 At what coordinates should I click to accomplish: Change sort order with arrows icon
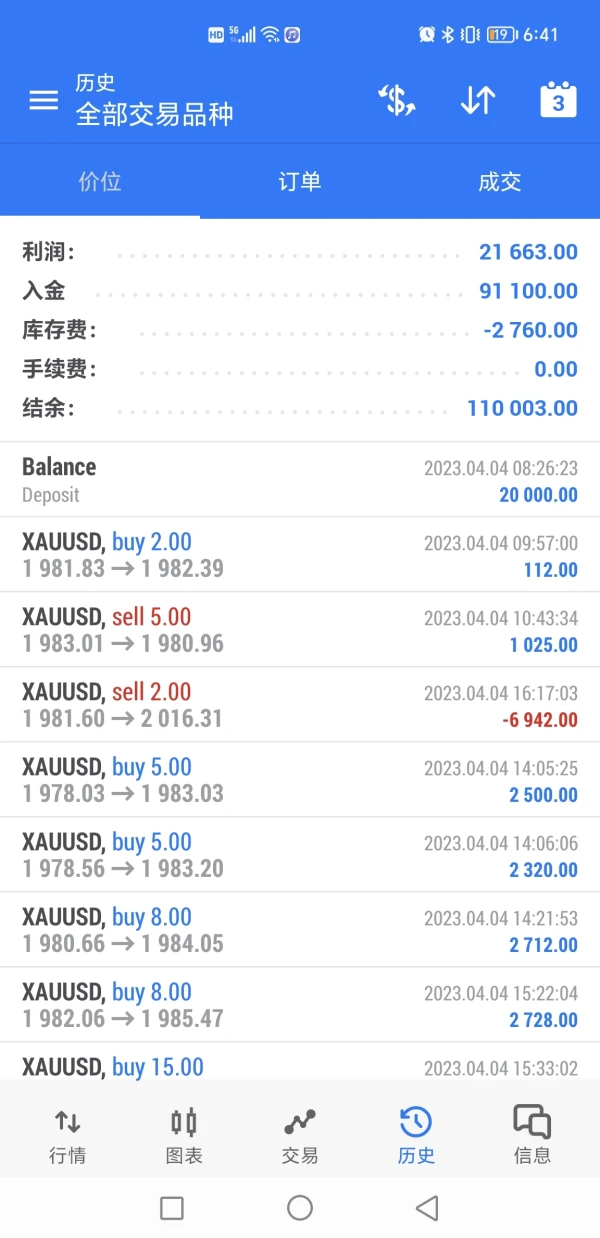[477, 100]
